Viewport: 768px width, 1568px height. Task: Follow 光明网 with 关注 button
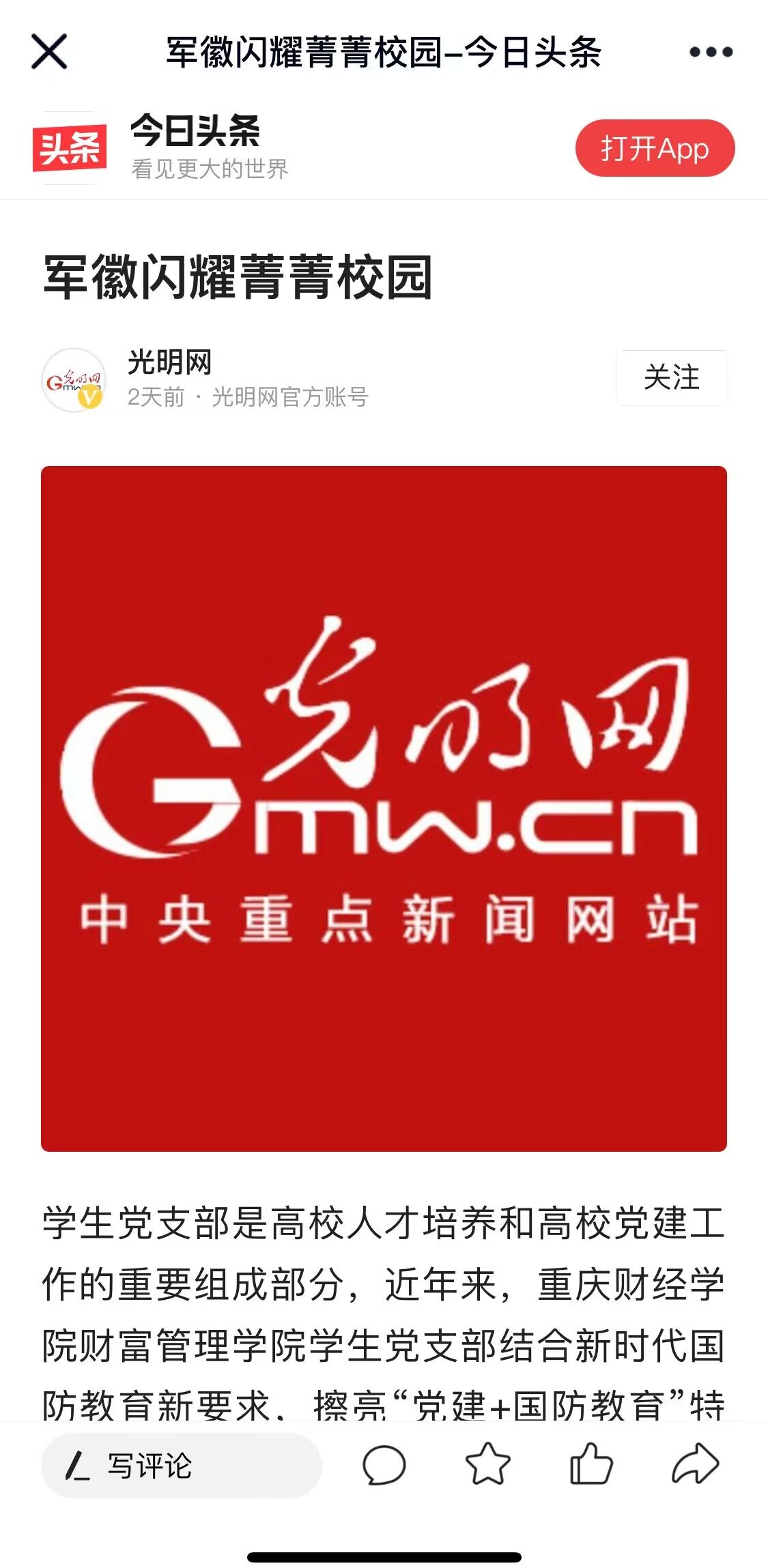point(671,377)
